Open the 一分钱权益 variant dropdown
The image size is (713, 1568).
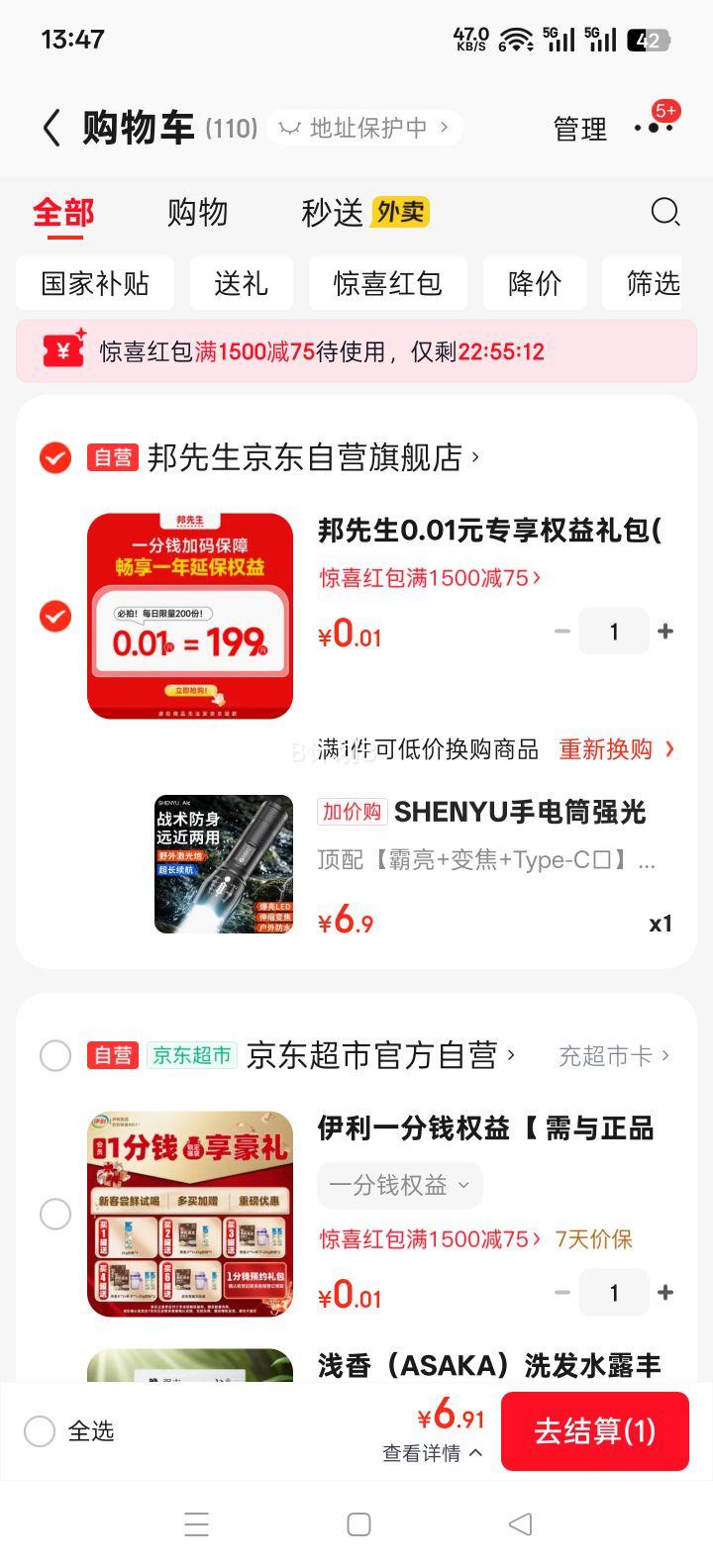pyautogui.click(x=399, y=1185)
